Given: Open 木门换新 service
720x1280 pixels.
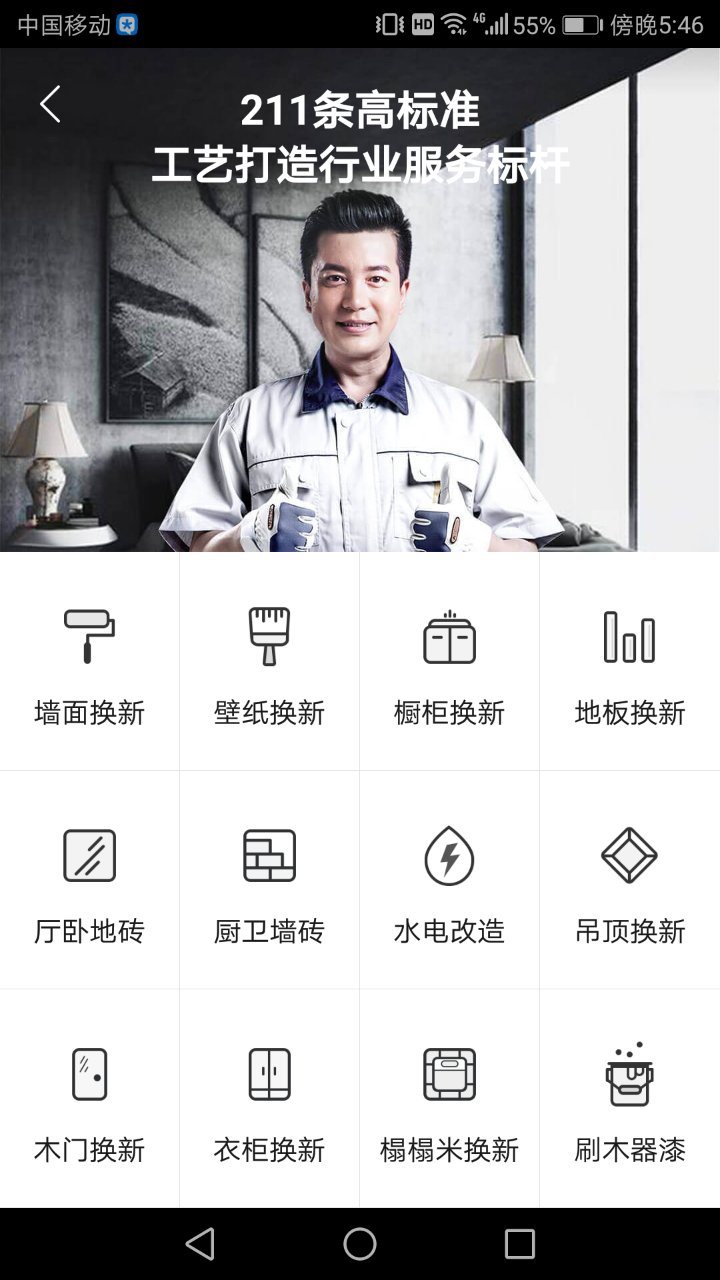Looking at the screenshot, I should [x=90, y=1098].
